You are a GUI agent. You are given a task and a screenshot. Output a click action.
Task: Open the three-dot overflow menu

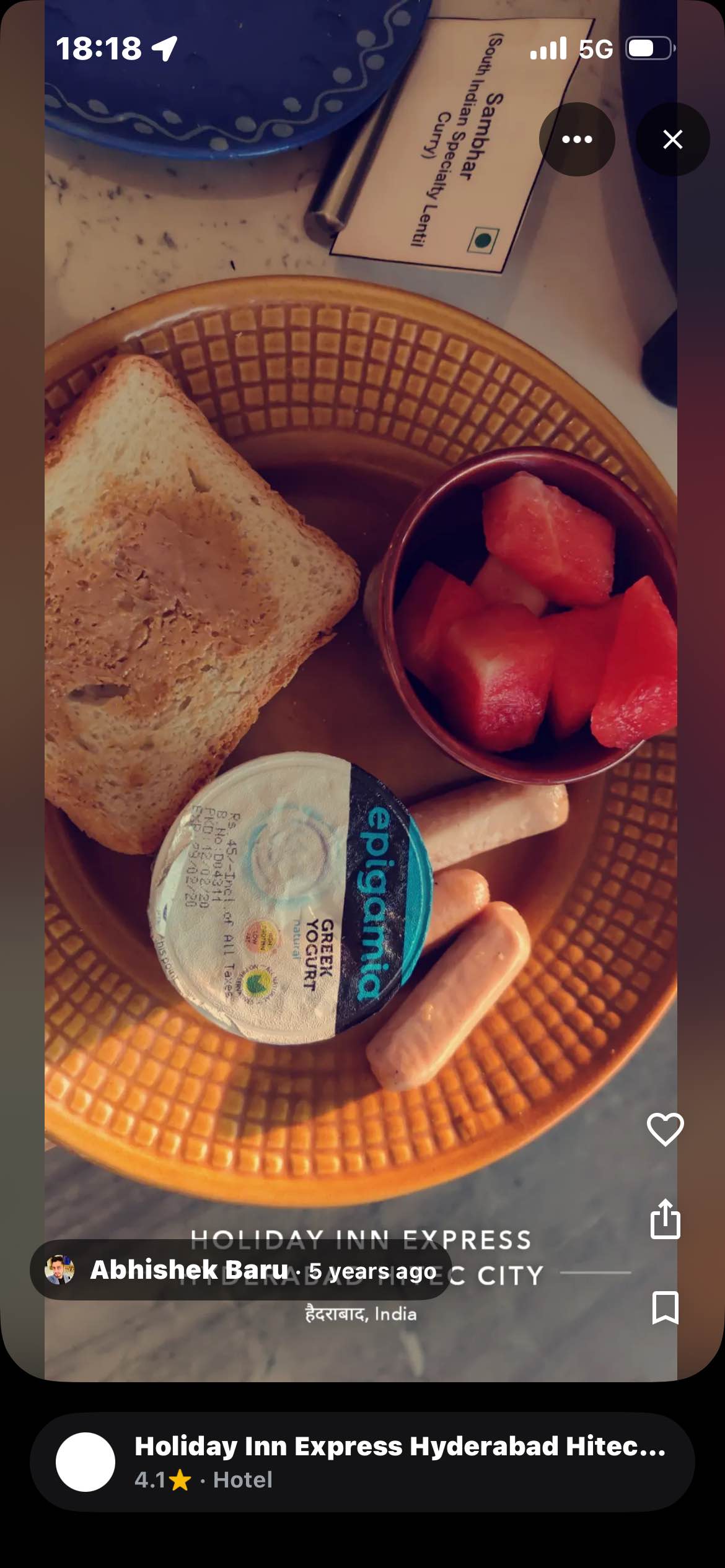(x=577, y=139)
